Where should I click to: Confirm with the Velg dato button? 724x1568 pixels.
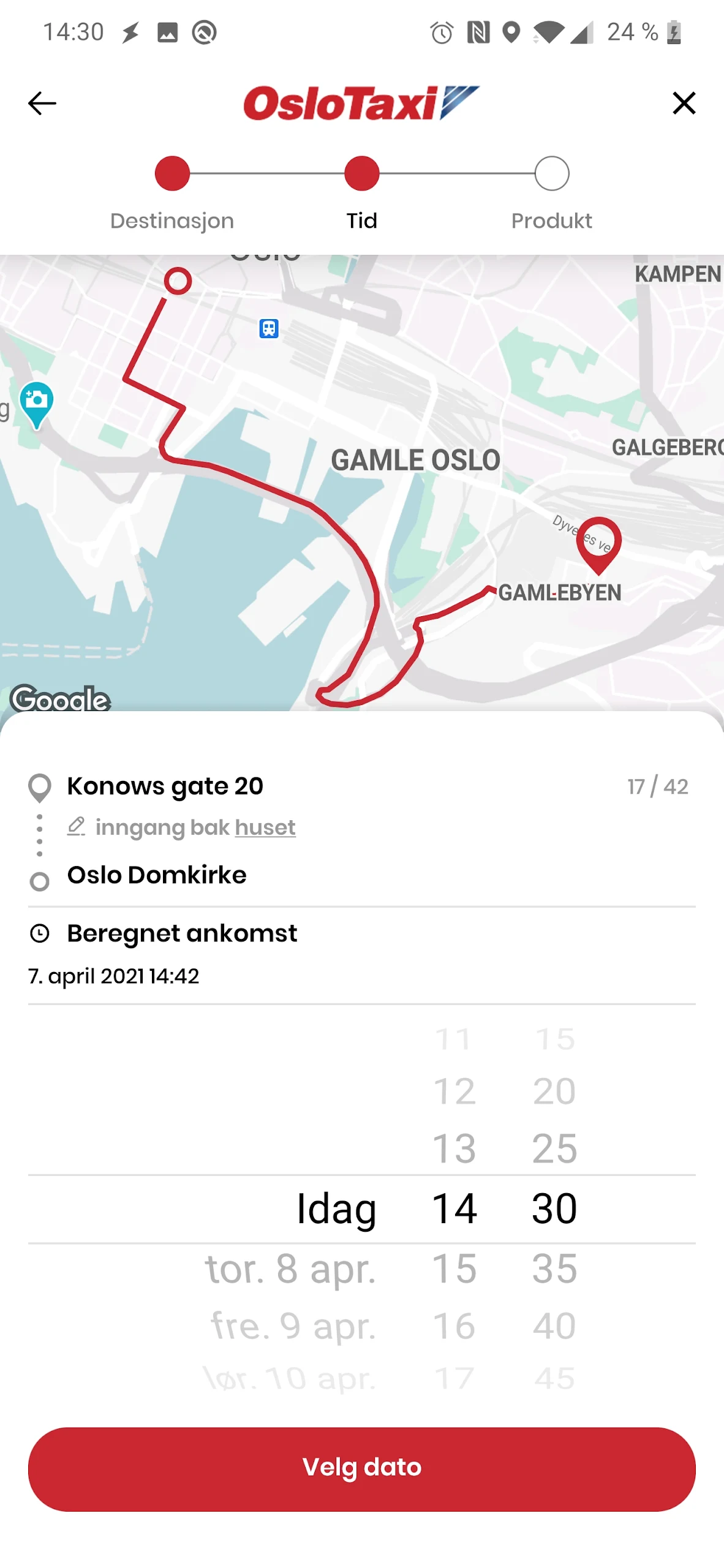click(x=361, y=1469)
